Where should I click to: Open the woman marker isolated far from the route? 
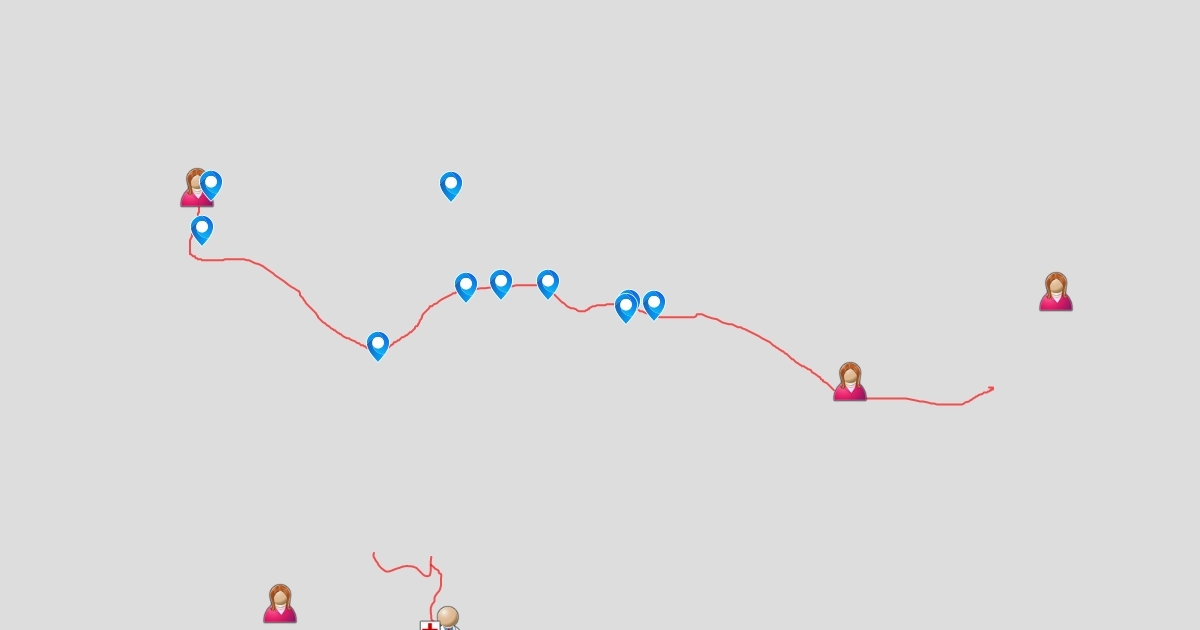1056,292
